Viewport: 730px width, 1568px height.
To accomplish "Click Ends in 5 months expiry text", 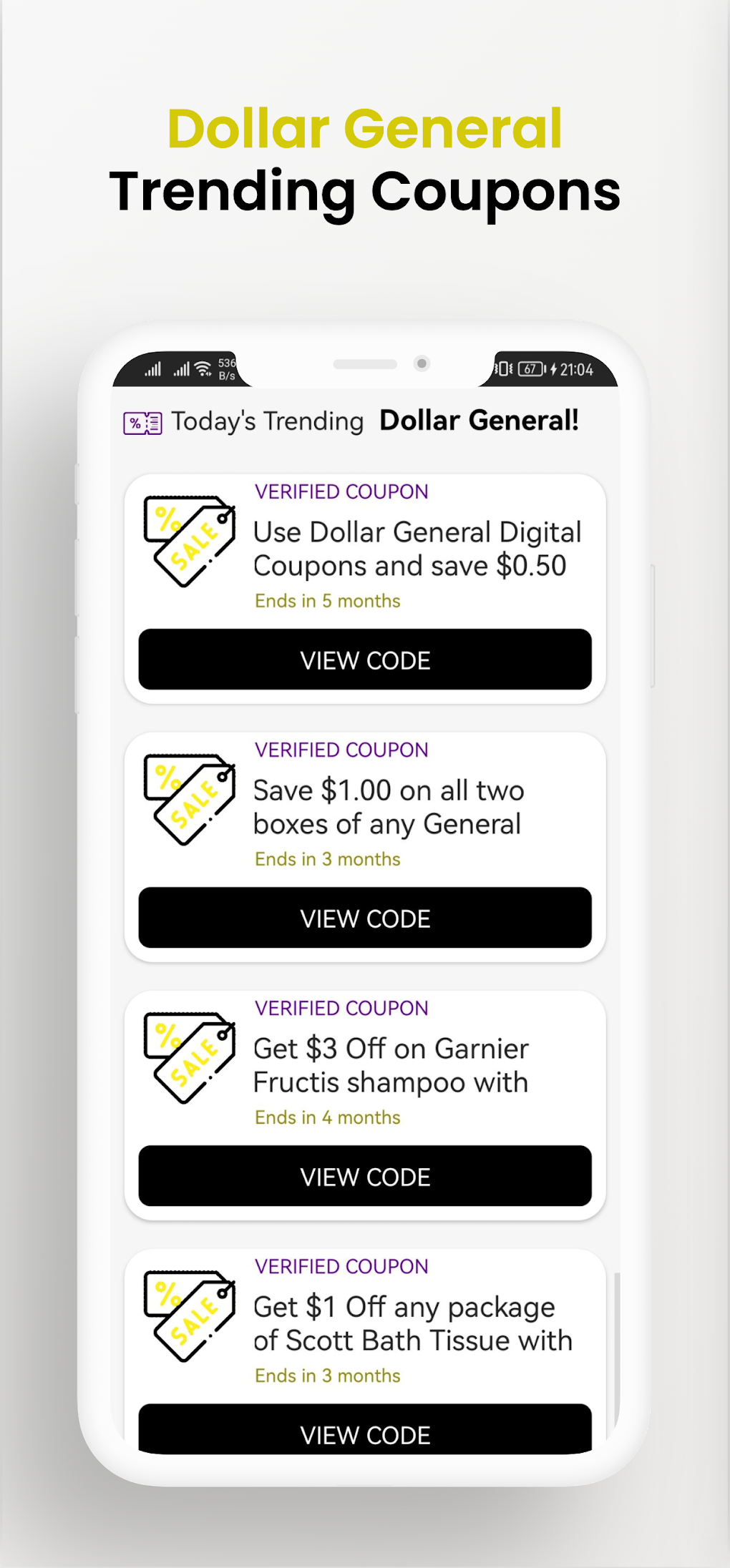I will [x=326, y=602].
